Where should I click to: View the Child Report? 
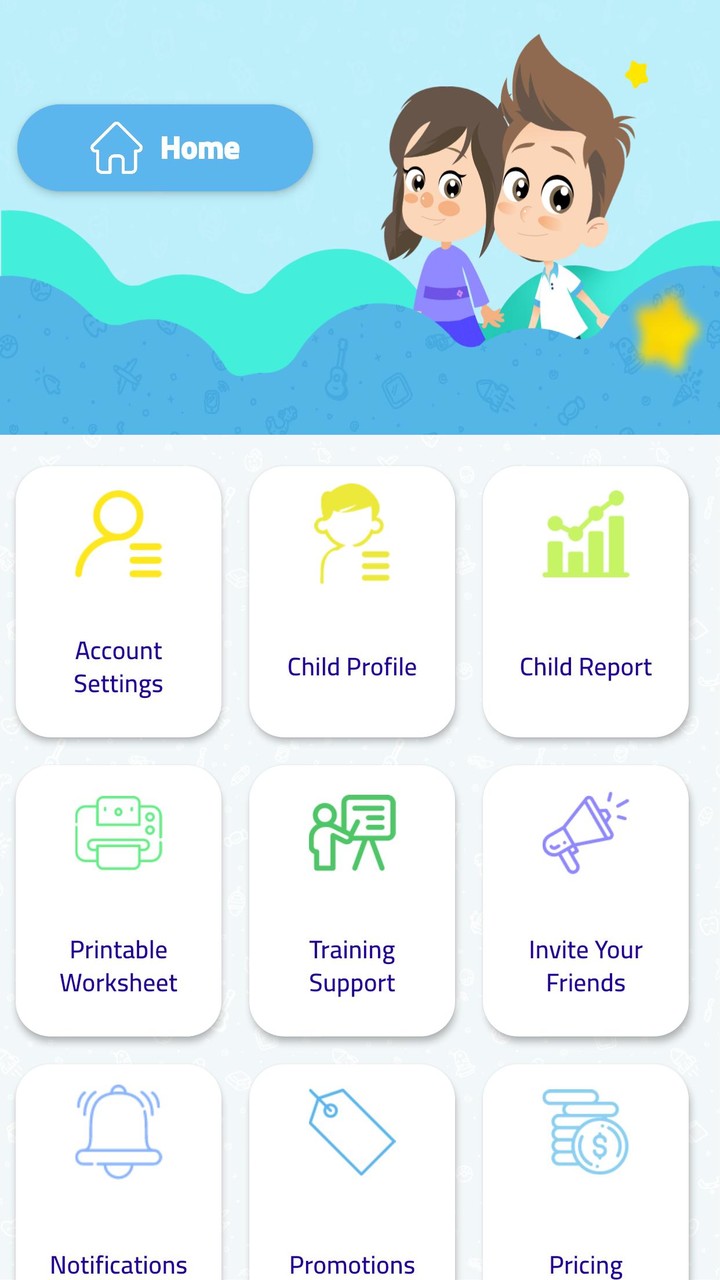click(x=586, y=602)
